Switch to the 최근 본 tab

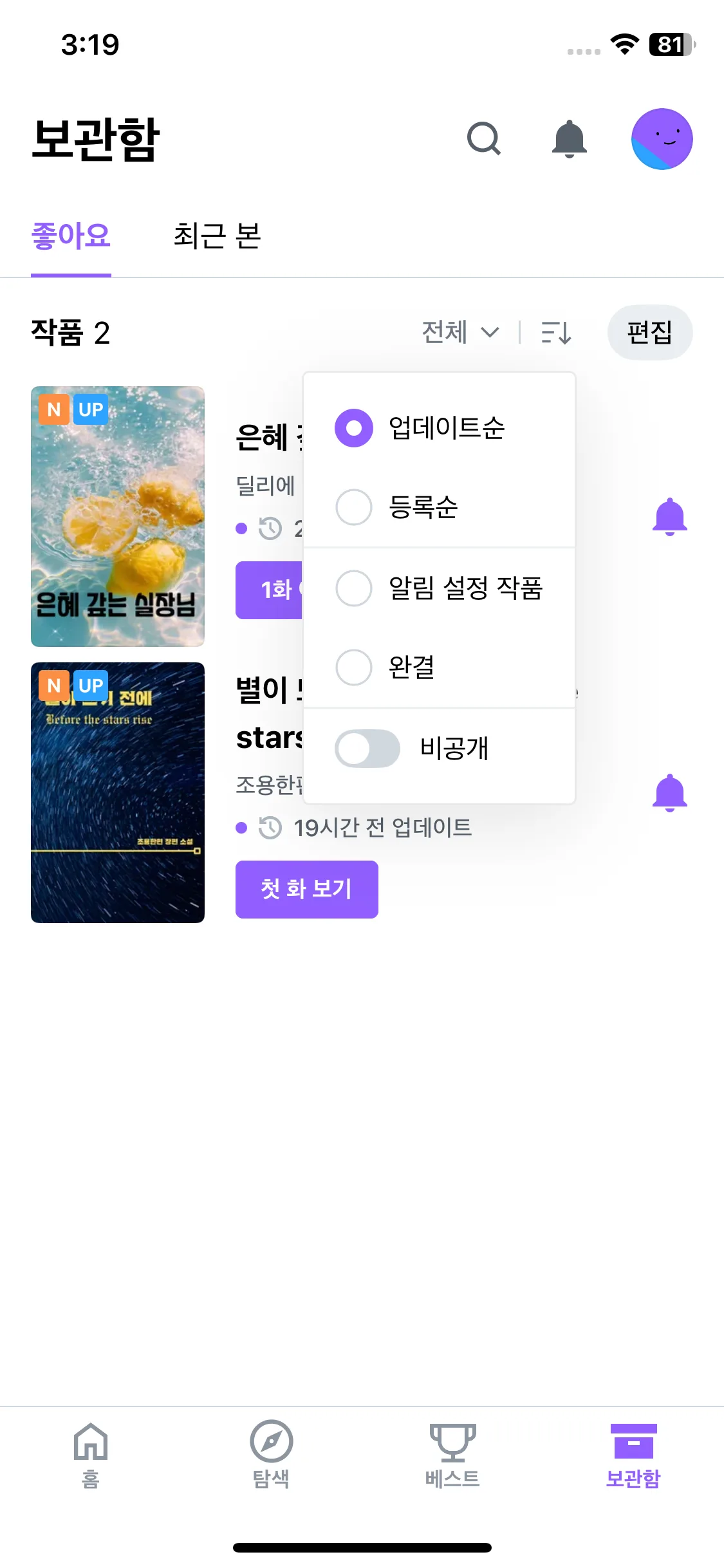(x=217, y=236)
